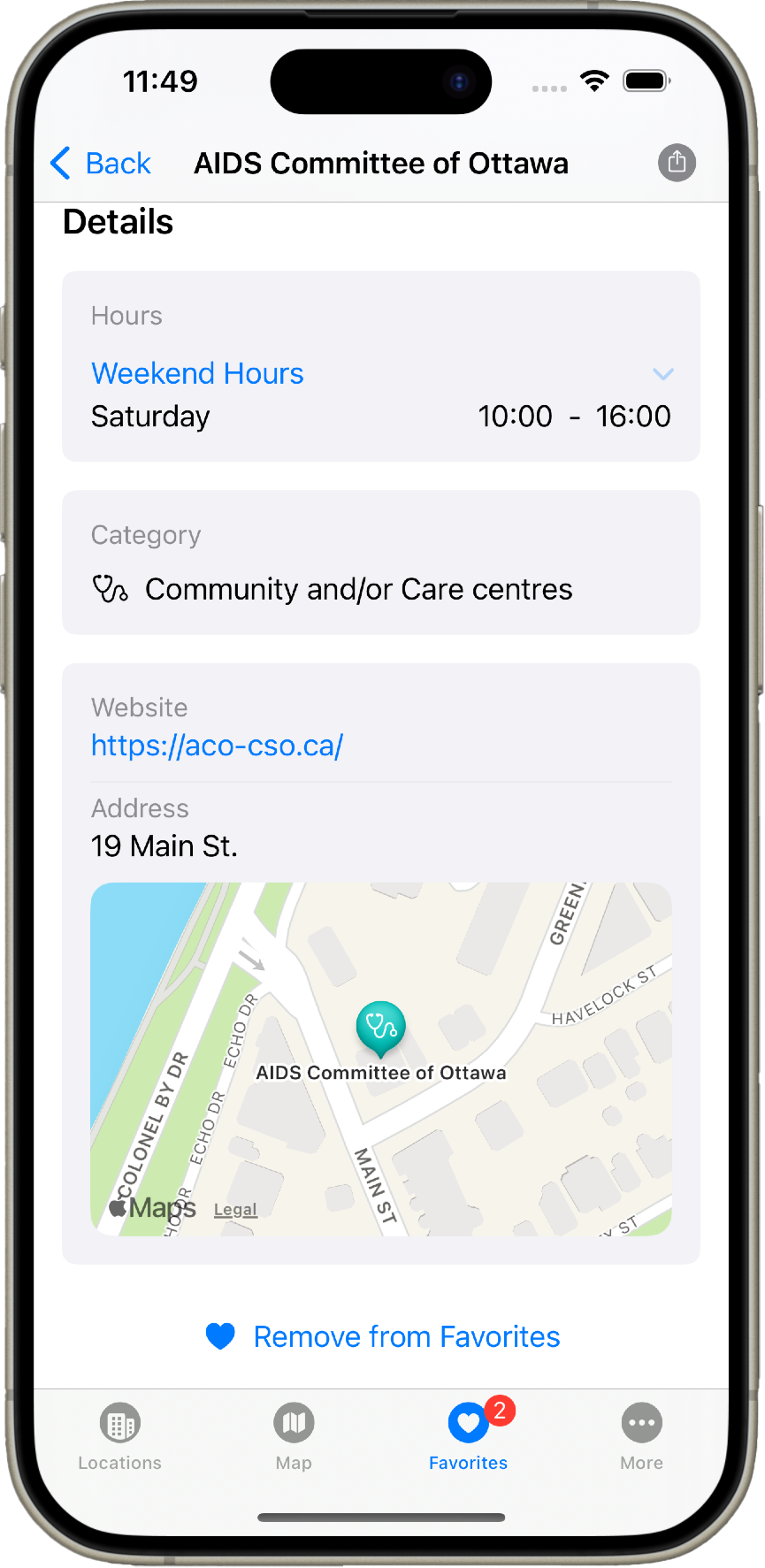
Task: Open the Legal link on the map
Action: tap(235, 1209)
